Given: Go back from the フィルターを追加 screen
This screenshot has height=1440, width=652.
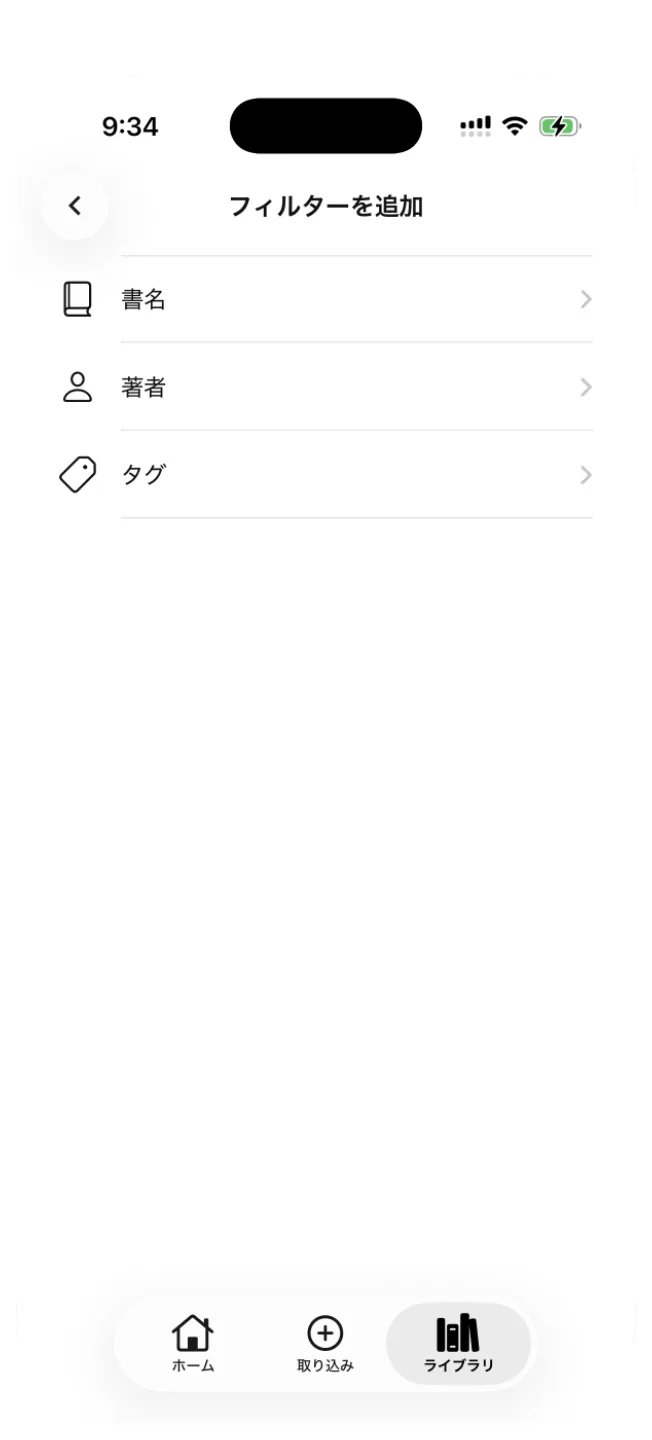Looking at the screenshot, I should coord(74,206).
